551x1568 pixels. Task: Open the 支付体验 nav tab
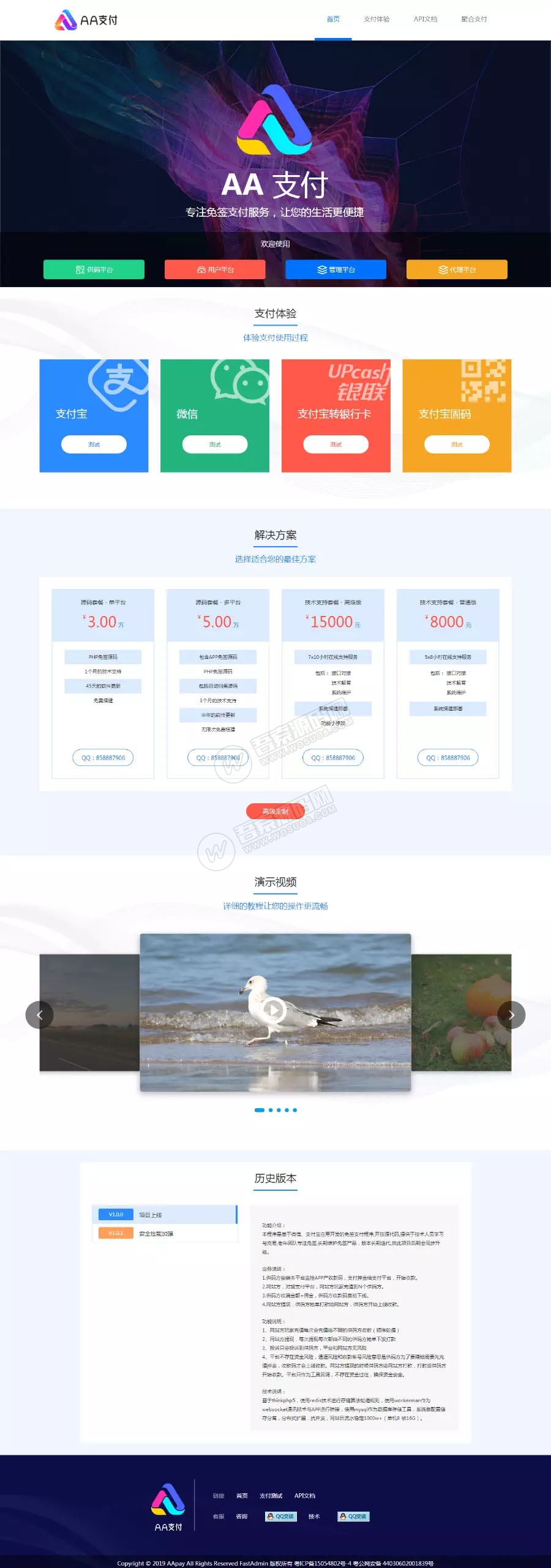(377, 19)
